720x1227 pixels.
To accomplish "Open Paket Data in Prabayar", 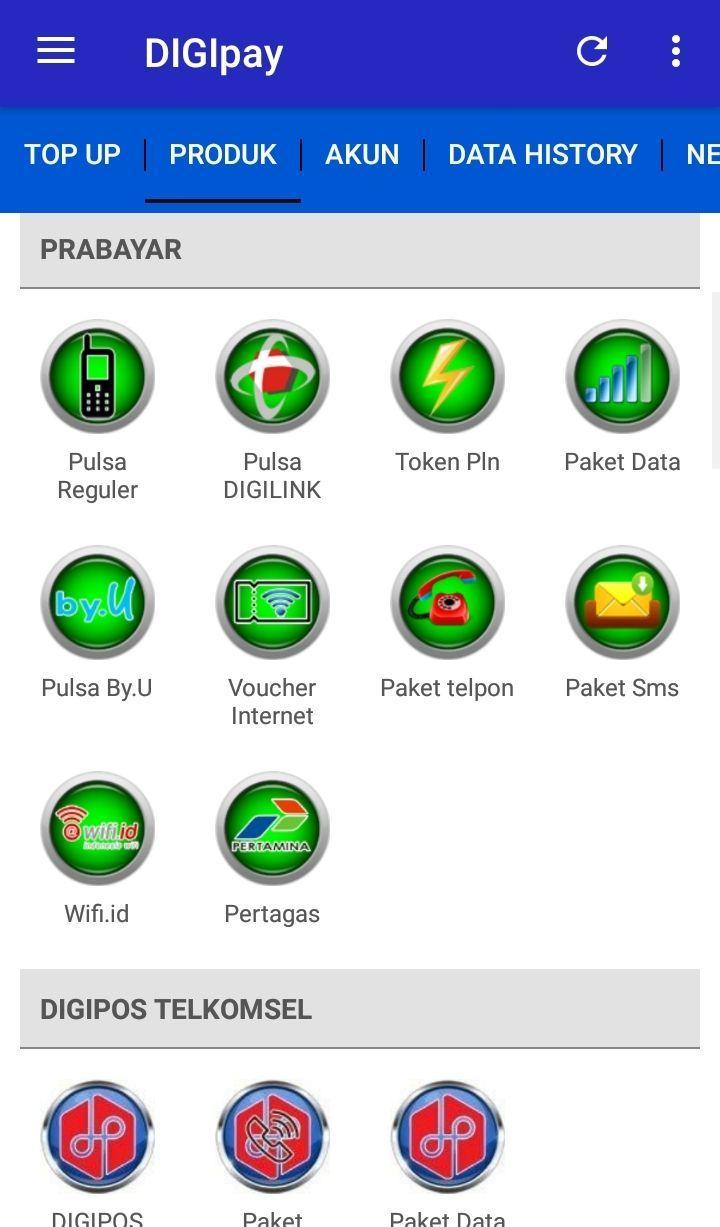I will pyautogui.click(x=622, y=377).
